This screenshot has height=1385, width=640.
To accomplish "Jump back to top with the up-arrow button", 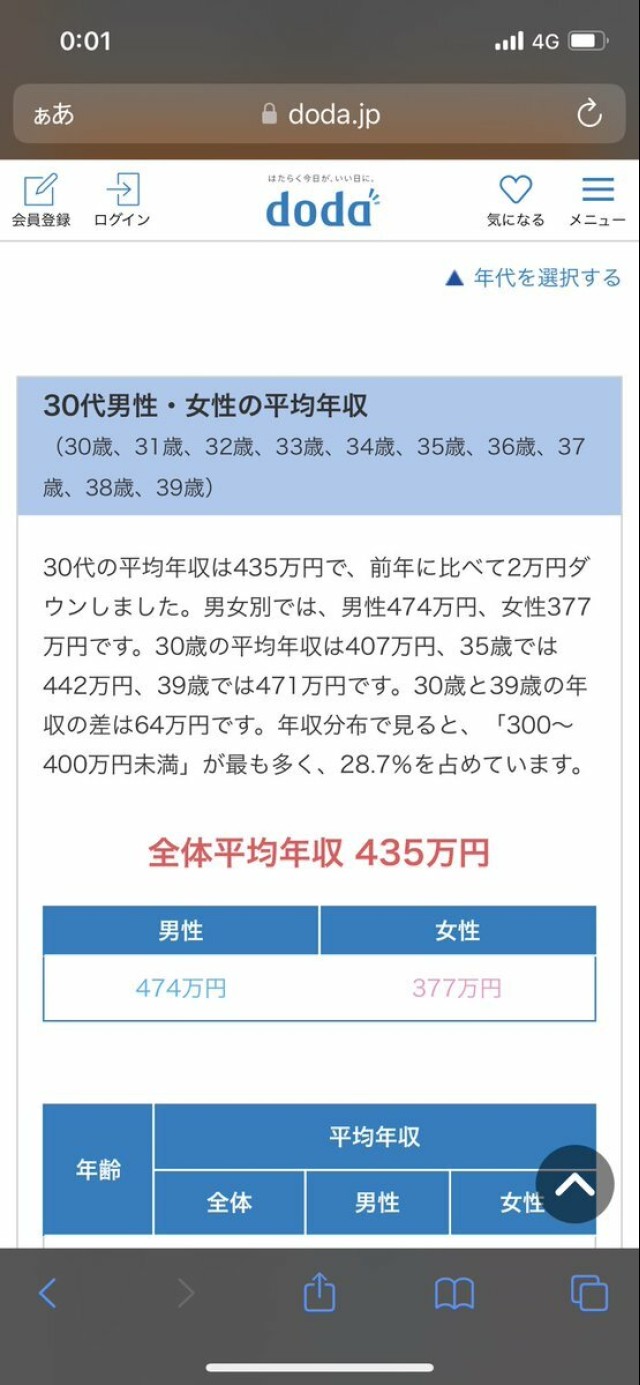I will point(575,1184).
